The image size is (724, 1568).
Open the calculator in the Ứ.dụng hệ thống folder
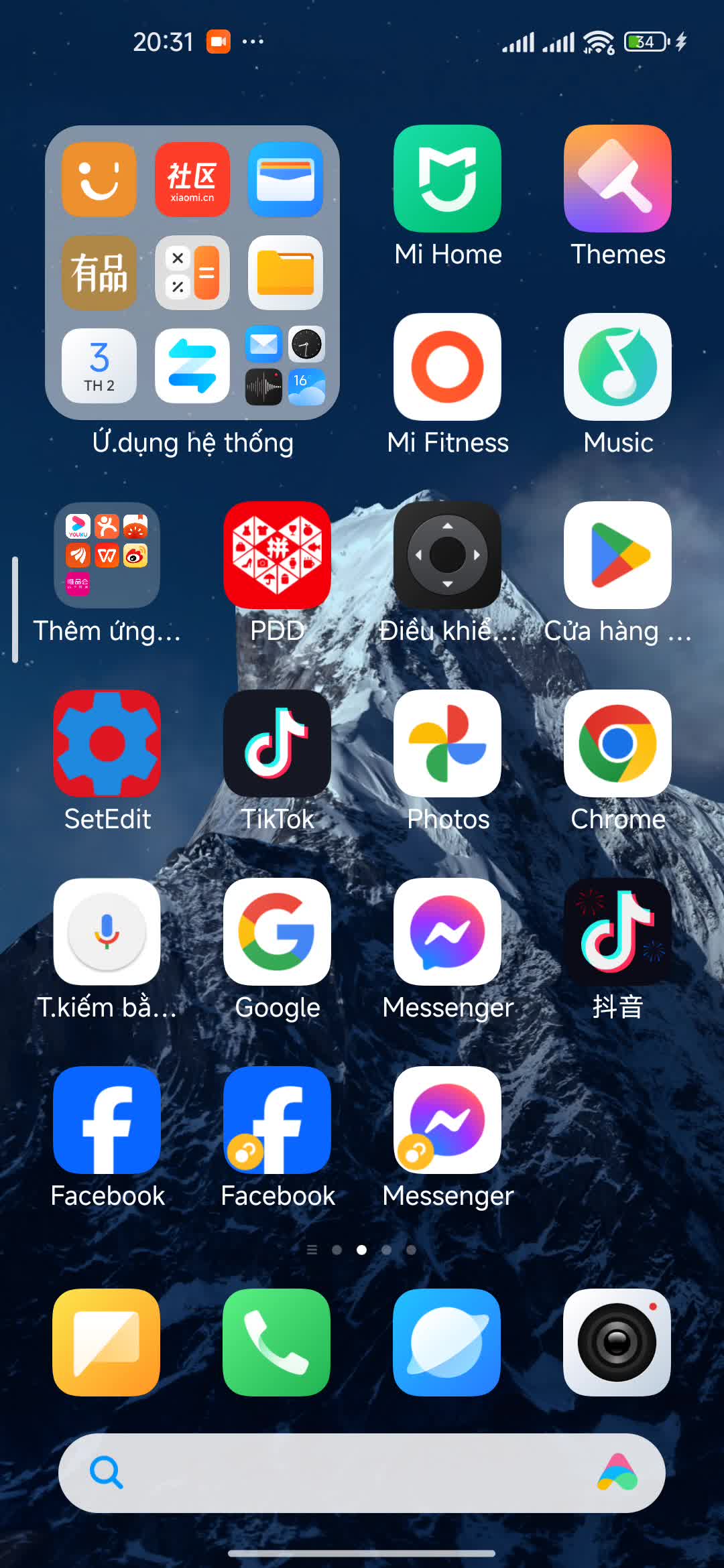pyautogui.click(x=192, y=273)
